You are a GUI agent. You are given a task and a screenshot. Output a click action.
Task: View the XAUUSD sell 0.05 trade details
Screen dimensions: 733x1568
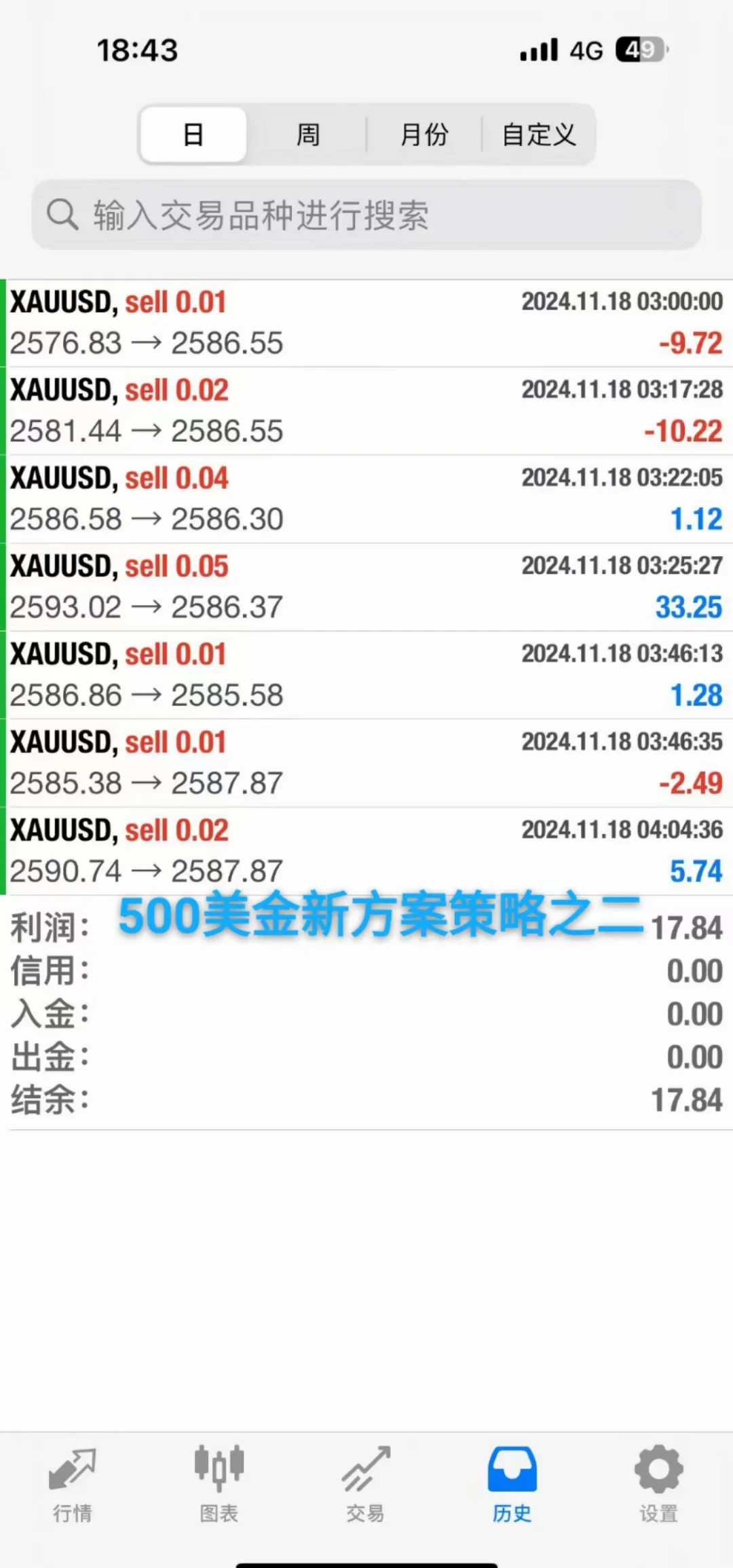[x=366, y=587]
